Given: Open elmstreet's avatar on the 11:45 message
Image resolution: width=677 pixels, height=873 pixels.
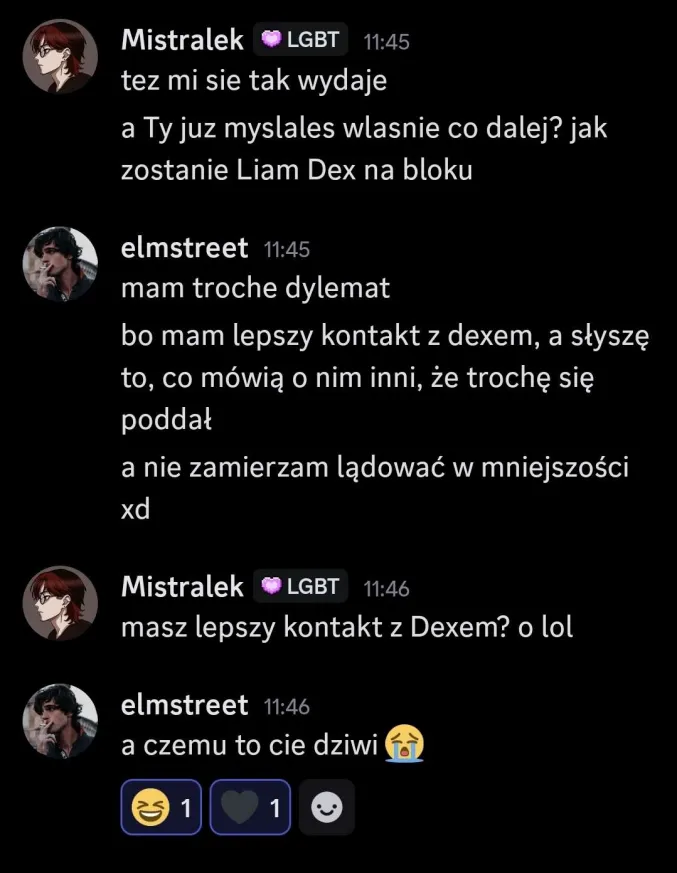Looking at the screenshot, I should point(60,264).
